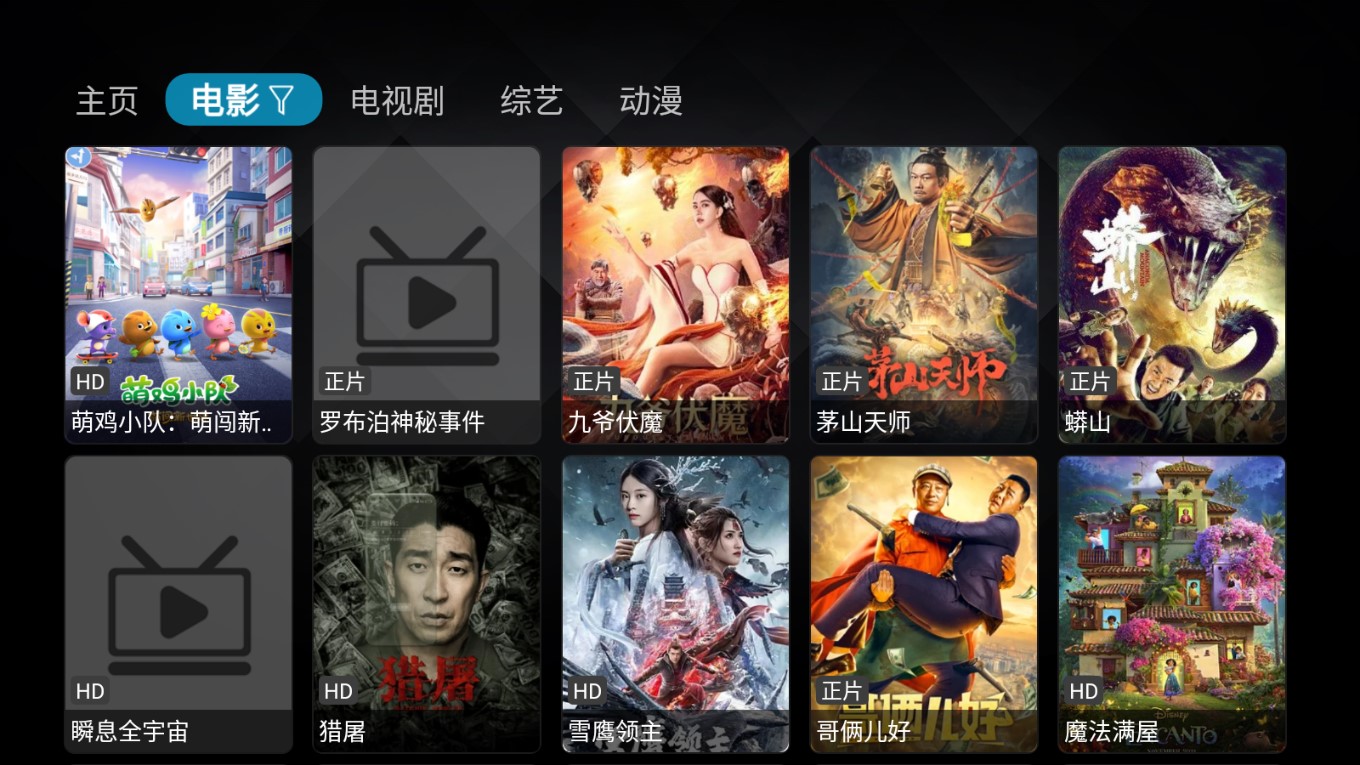
Task: Choose the movie 哥俩儿好
Action: click(923, 603)
